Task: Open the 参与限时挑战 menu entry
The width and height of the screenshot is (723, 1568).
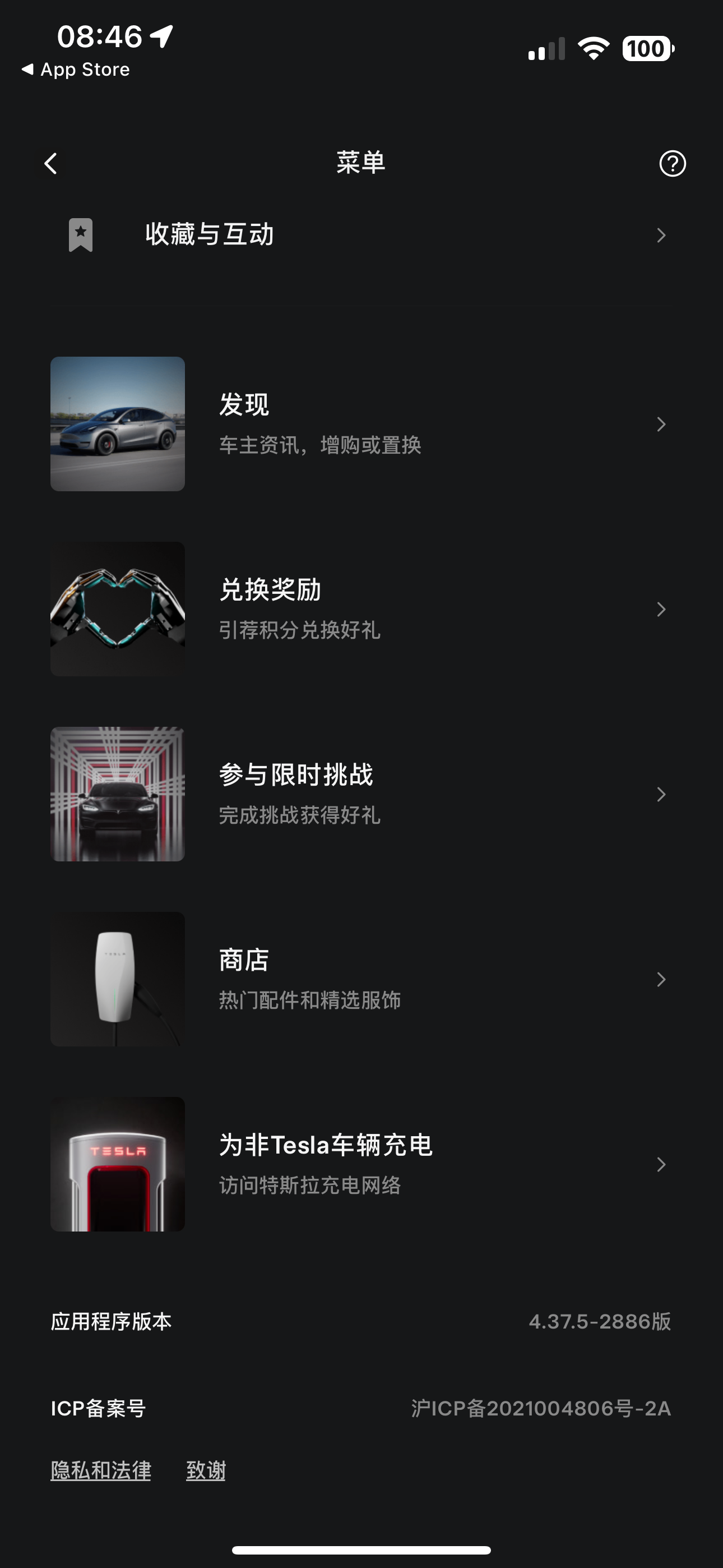Action: pos(296,775)
